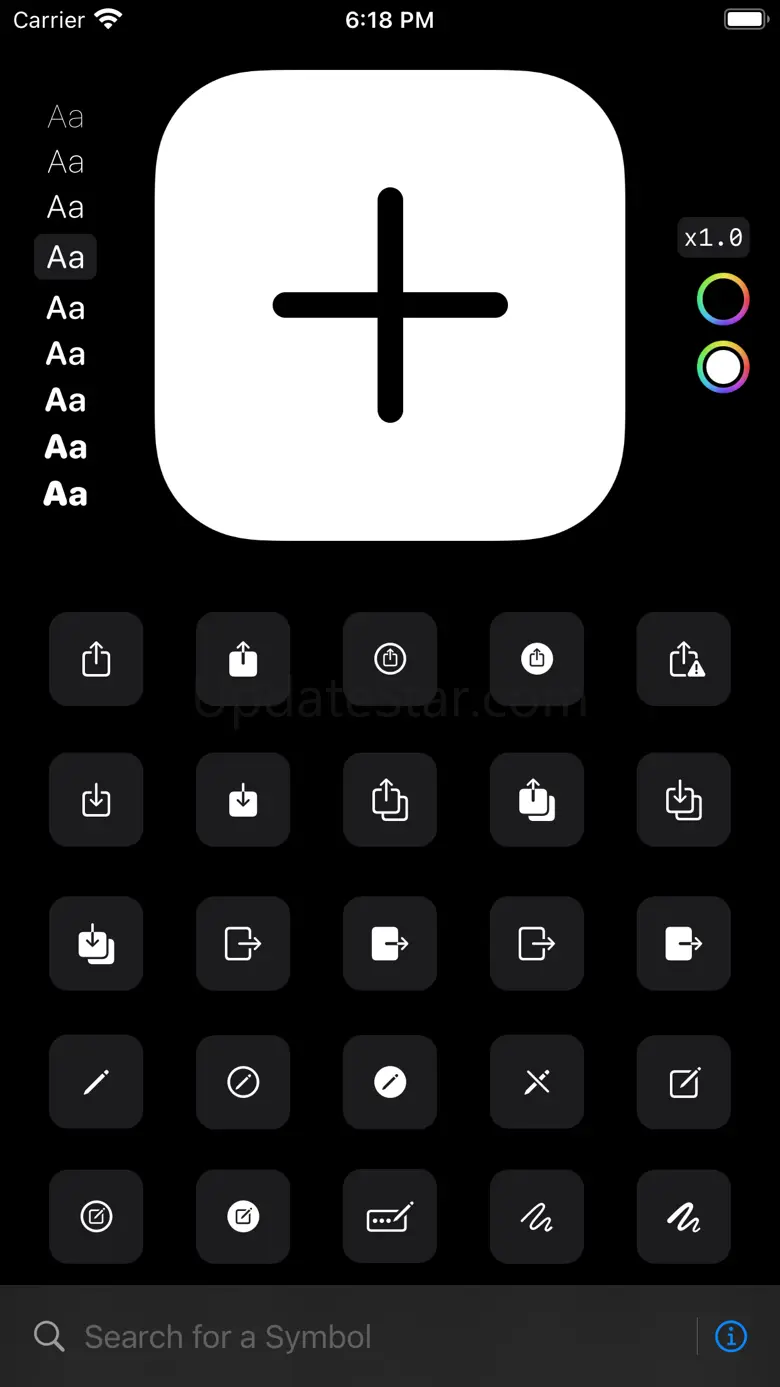780x1387 pixels.
Task: Open the info button
Action: point(731,1336)
